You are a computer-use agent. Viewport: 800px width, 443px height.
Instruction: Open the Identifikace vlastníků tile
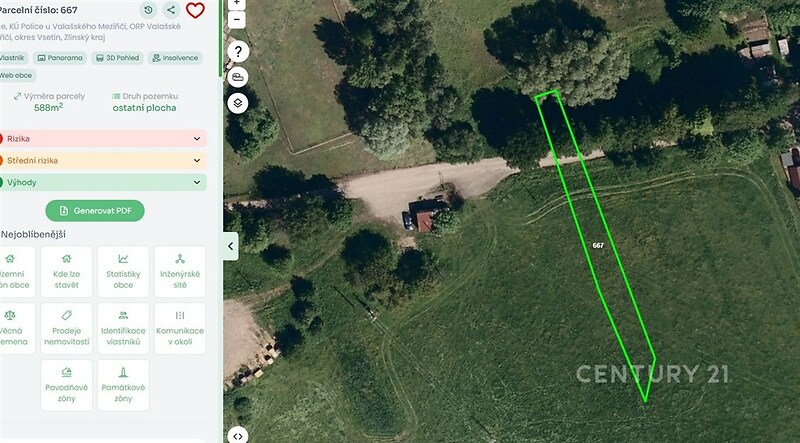[x=123, y=328]
